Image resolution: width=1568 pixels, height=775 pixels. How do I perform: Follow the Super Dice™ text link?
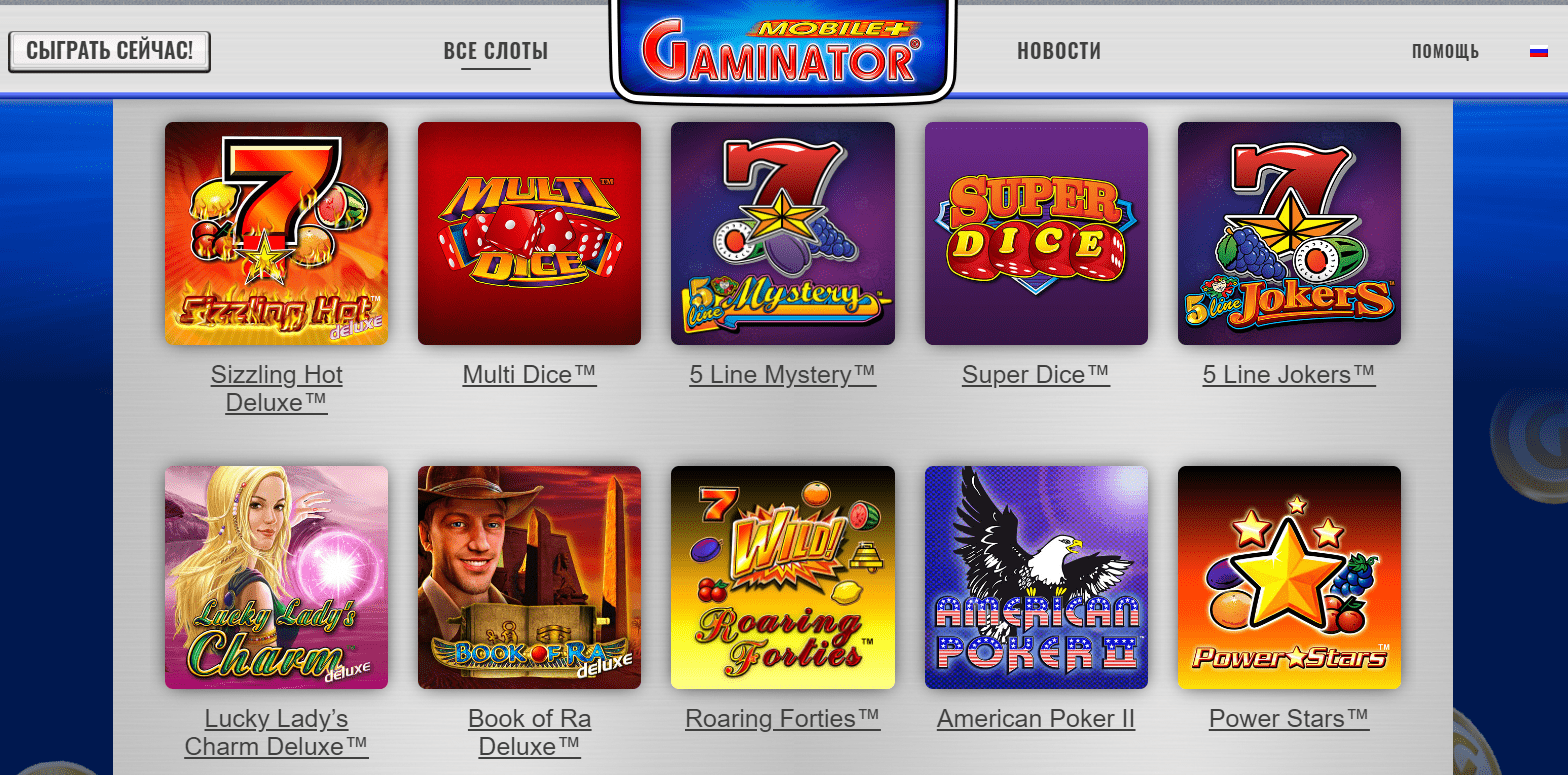(1036, 375)
